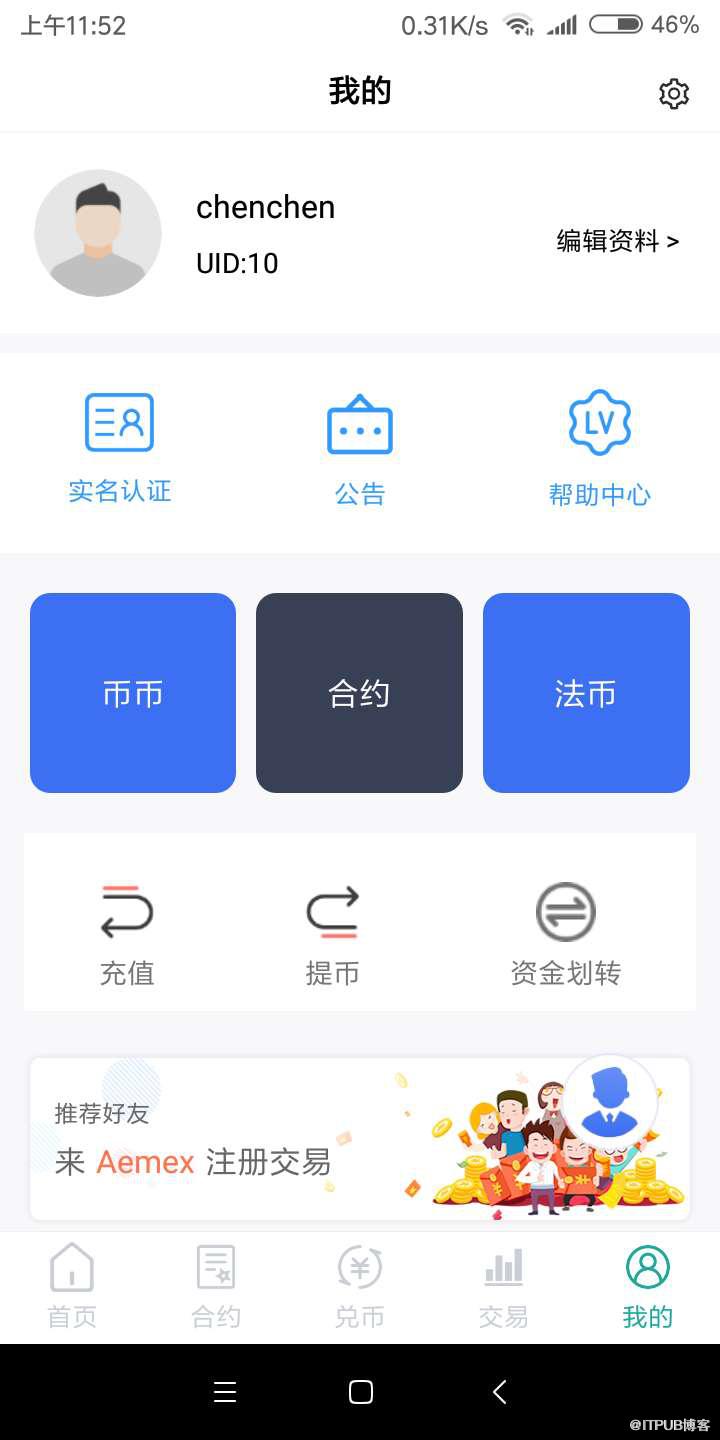
Task: Go back with the system back button
Action: click(x=500, y=1392)
